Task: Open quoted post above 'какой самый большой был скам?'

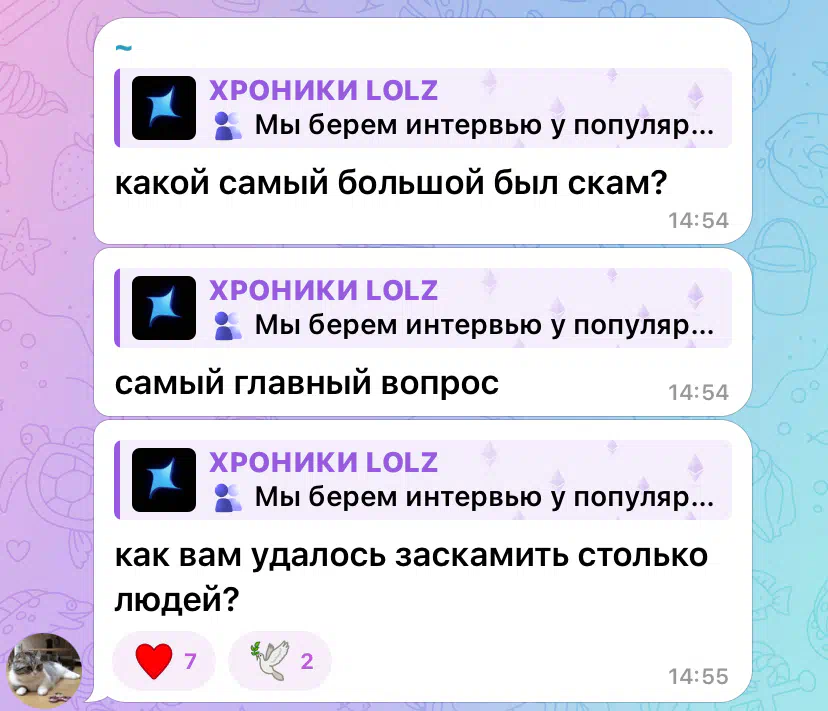Action: (422, 108)
